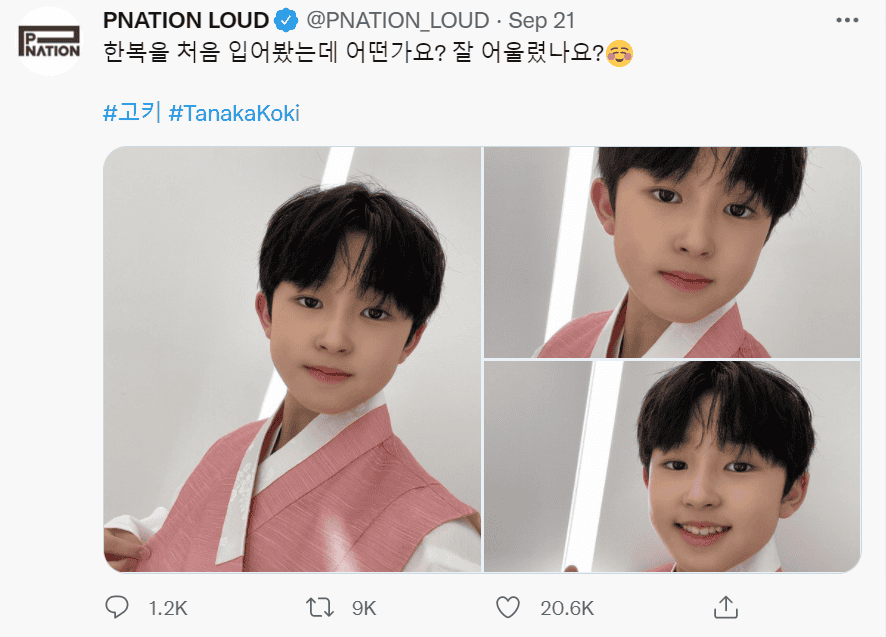View the bottom right smiling photo
Viewport: 886px width, 637px height.
pyautogui.click(x=672, y=466)
